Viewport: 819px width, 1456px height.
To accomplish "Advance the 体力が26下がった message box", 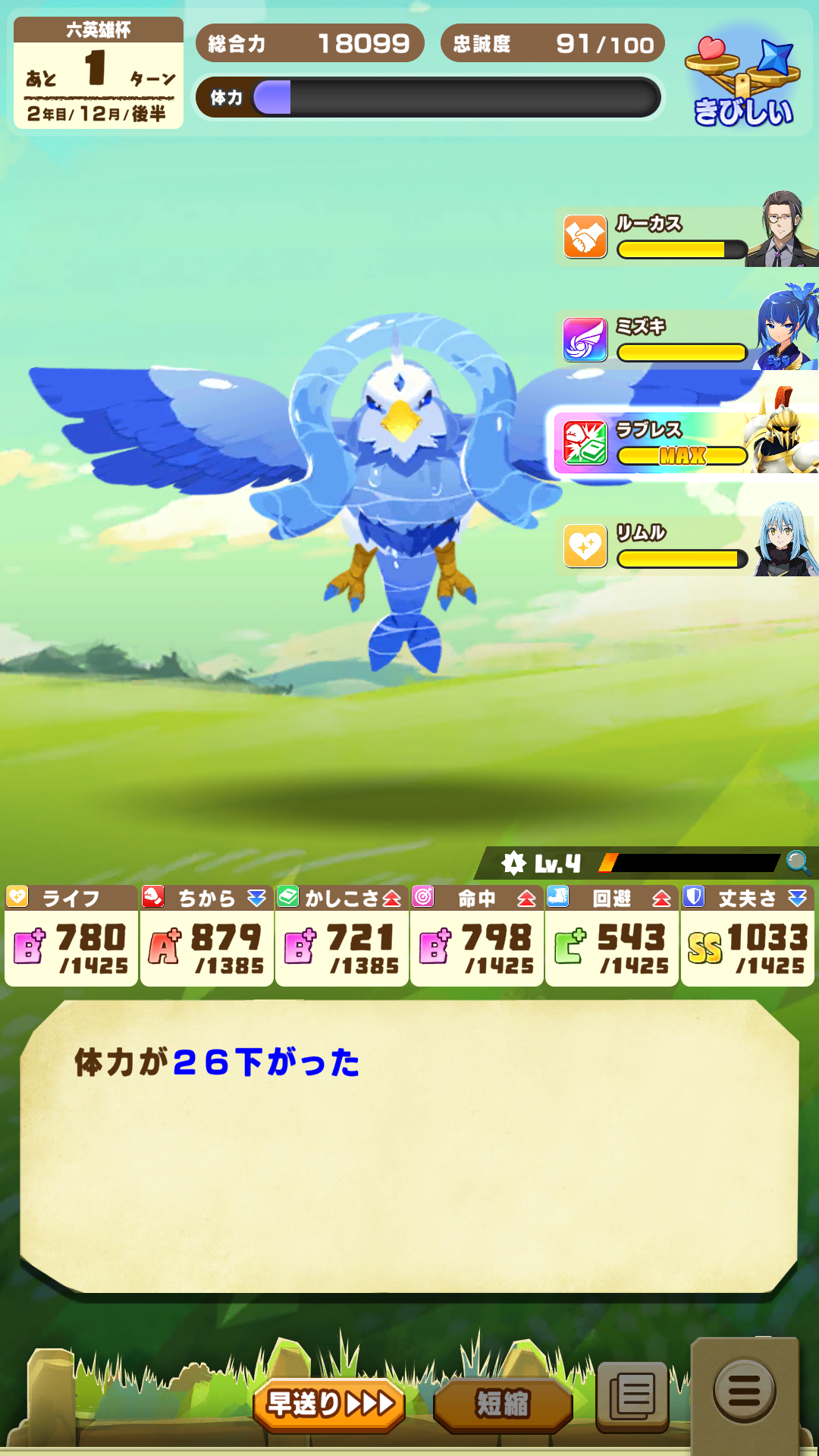I will click(409, 1145).
